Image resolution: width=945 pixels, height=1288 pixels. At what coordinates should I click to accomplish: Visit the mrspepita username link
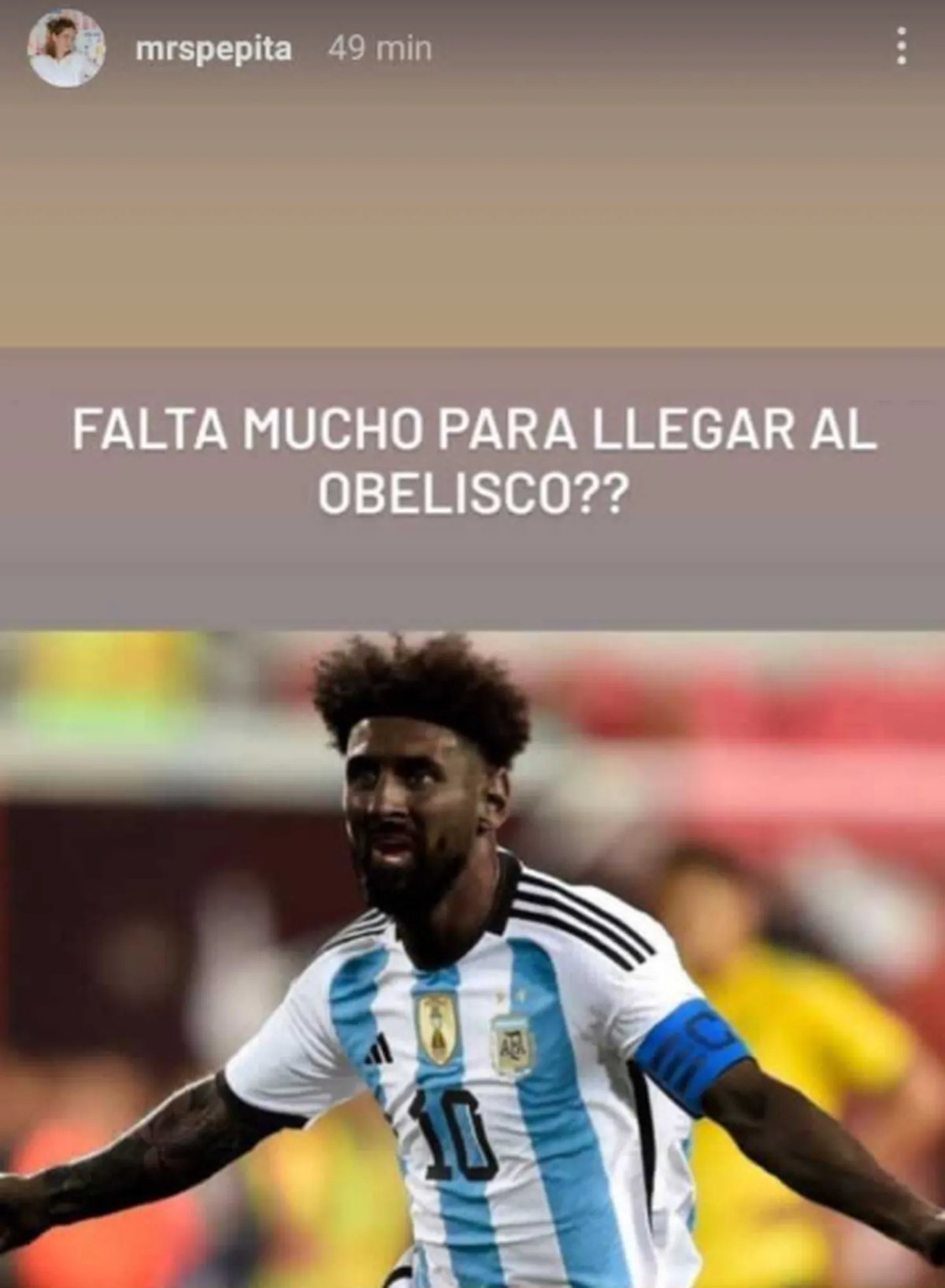[213, 50]
